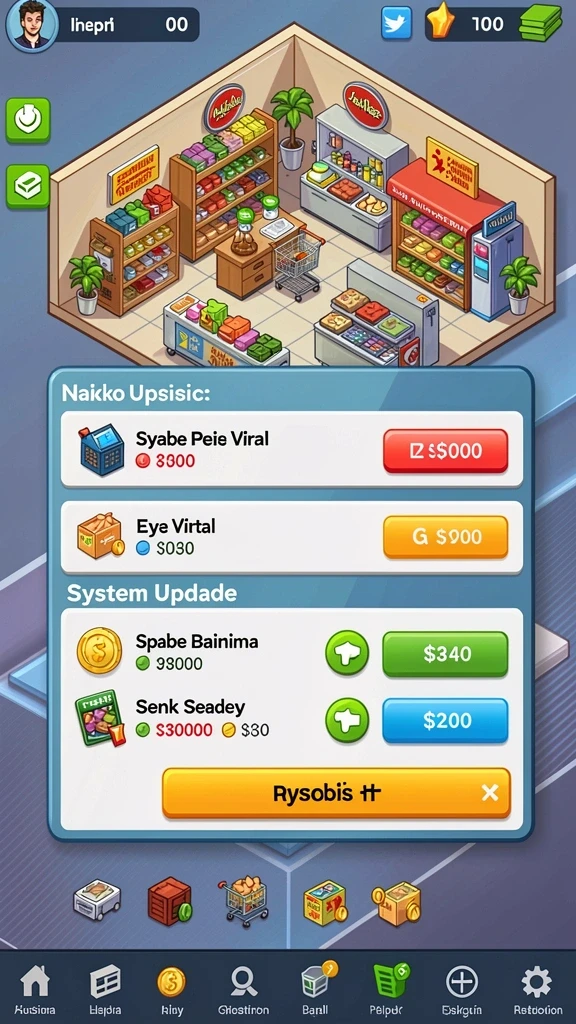Open the Twitter share icon

coord(396,24)
